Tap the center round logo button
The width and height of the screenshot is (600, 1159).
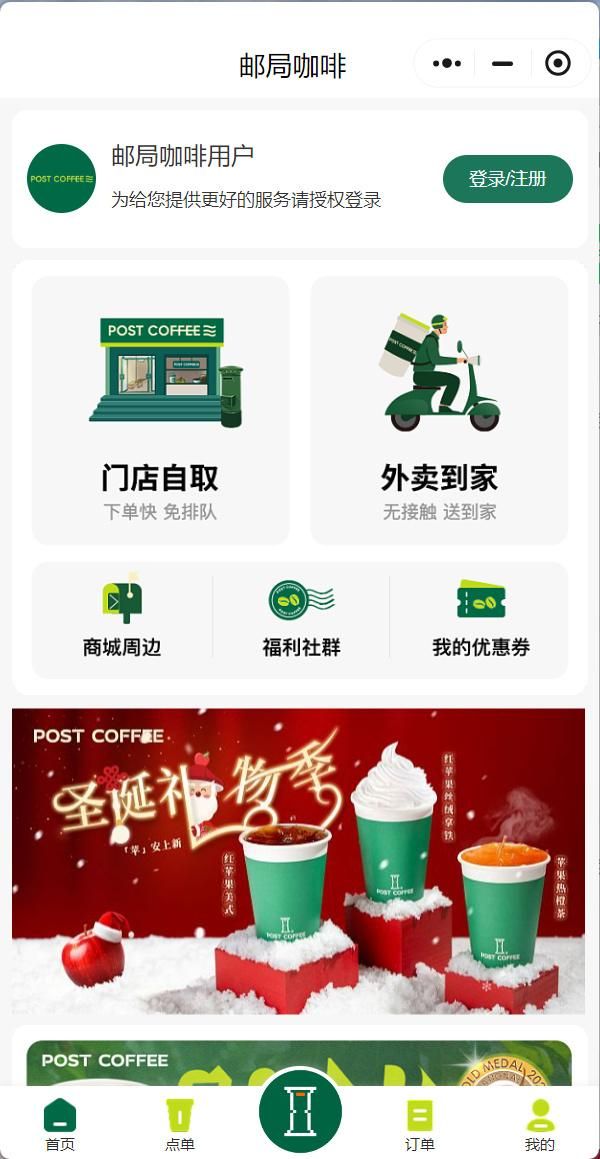click(x=300, y=1111)
